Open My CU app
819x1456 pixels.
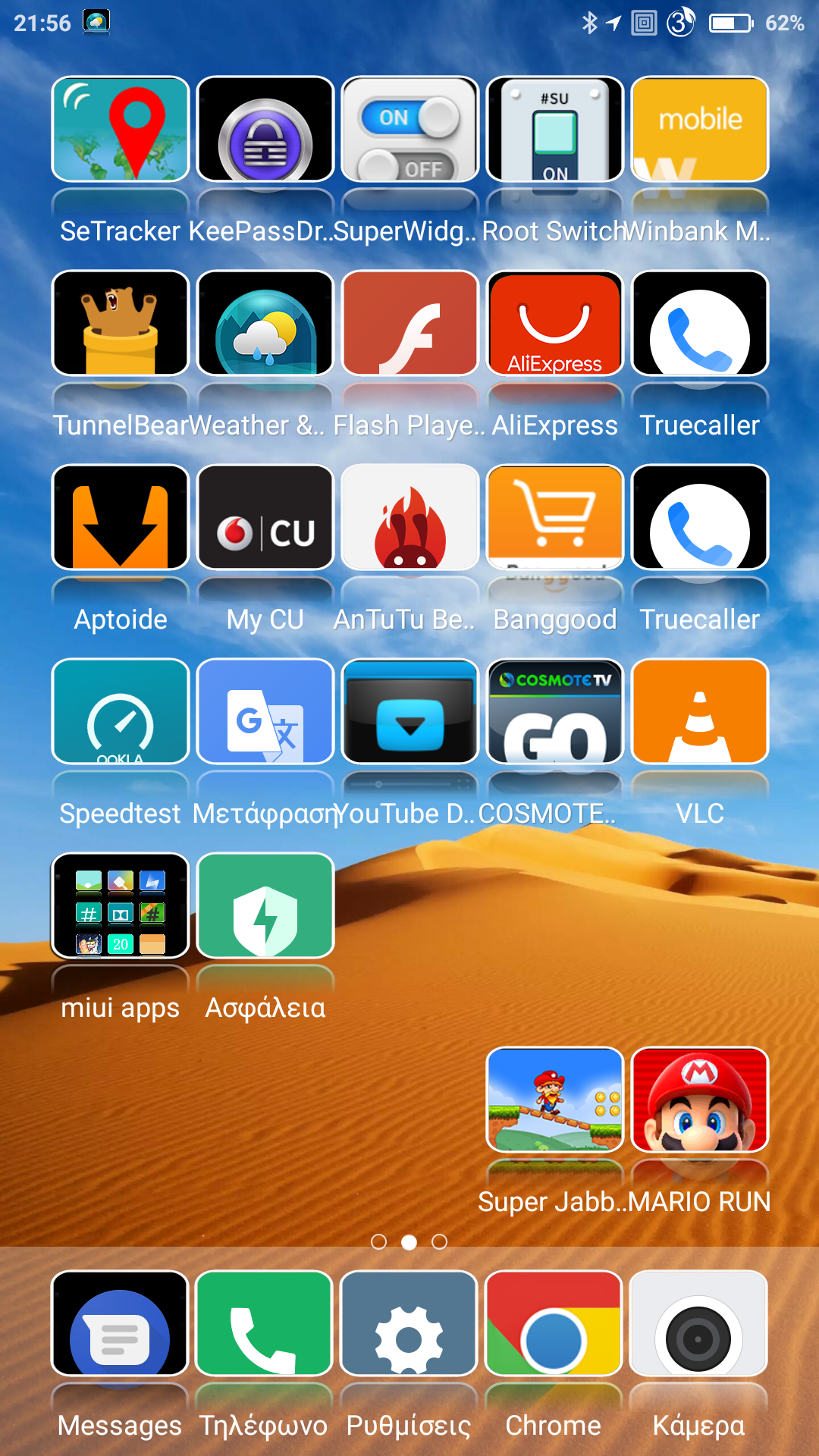click(x=265, y=517)
